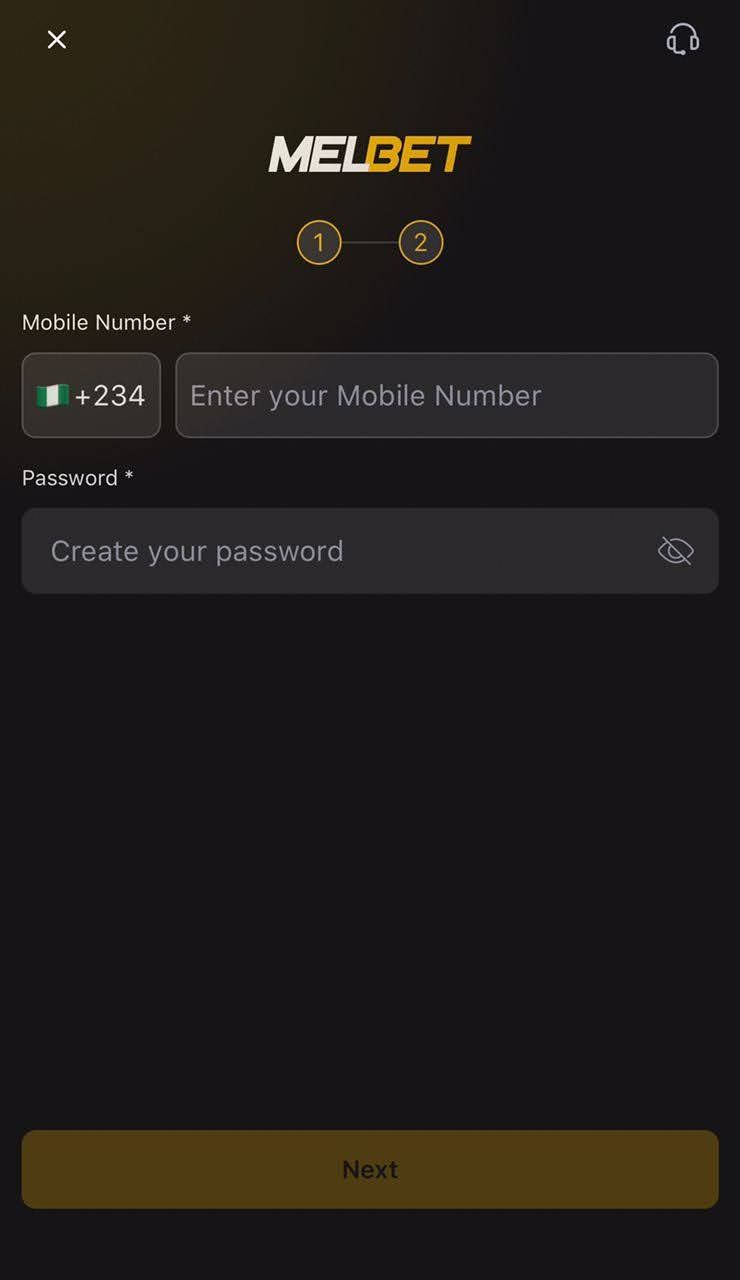
Task: Click the Create your password field
Action: 330,550
